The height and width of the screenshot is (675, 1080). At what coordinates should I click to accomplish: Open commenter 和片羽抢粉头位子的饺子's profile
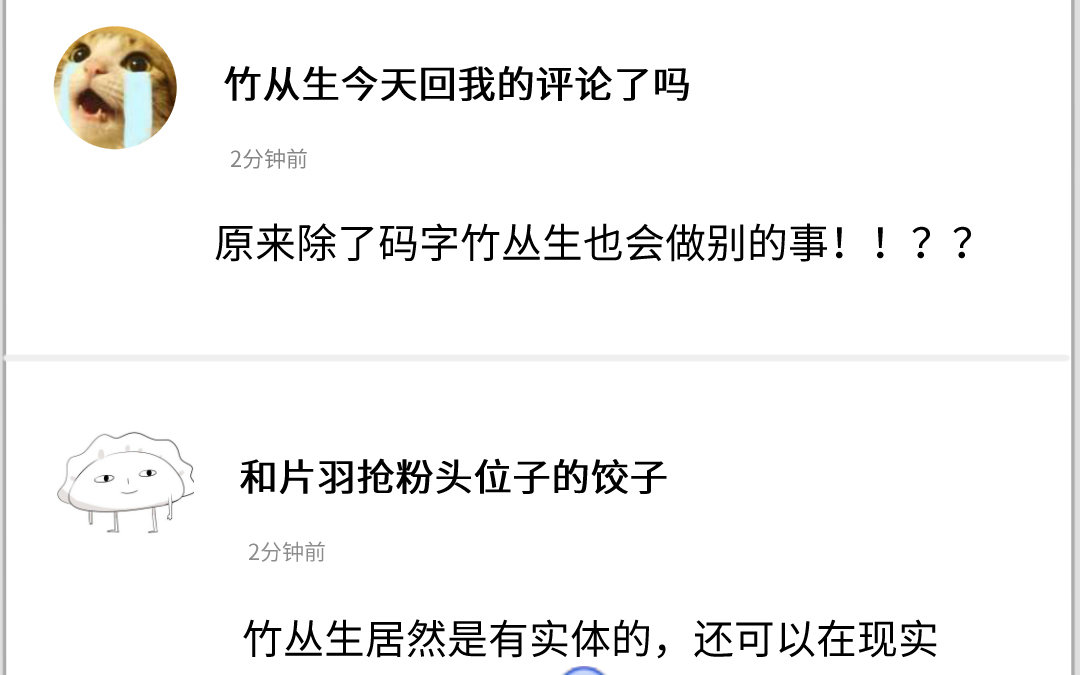[453, 477]
